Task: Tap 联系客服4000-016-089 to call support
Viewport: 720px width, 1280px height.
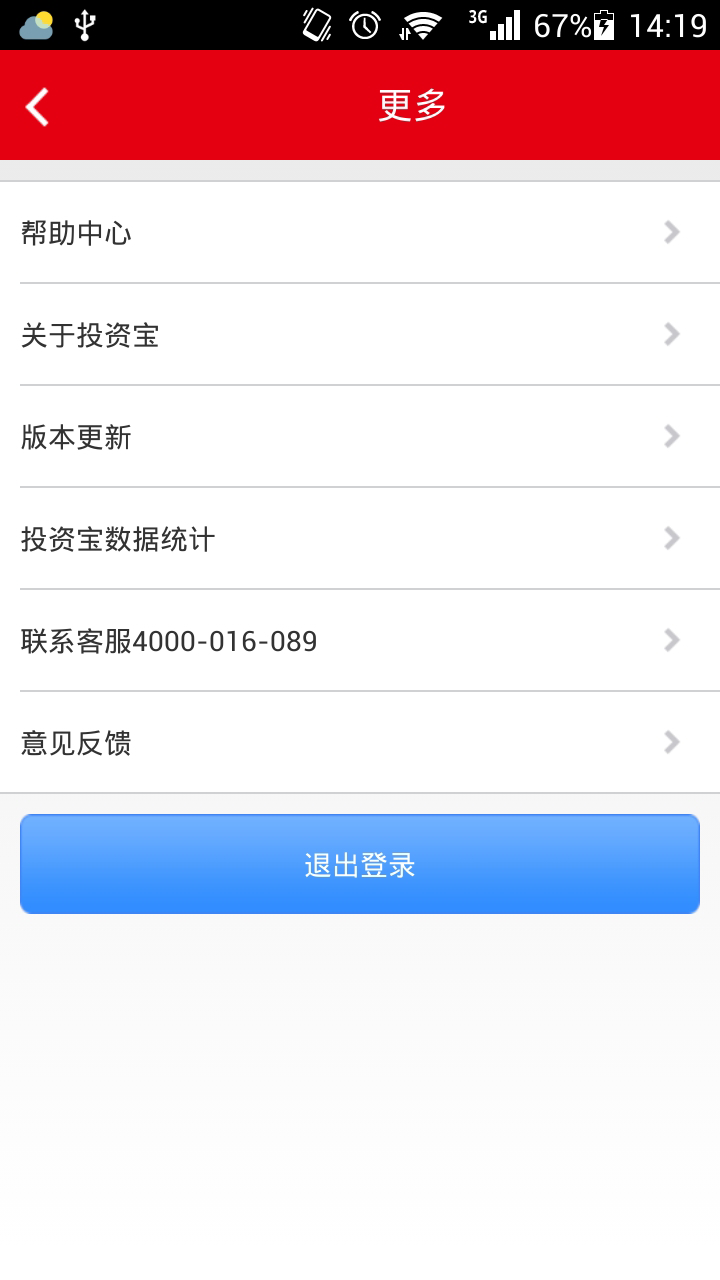Action: click(360, 641)
